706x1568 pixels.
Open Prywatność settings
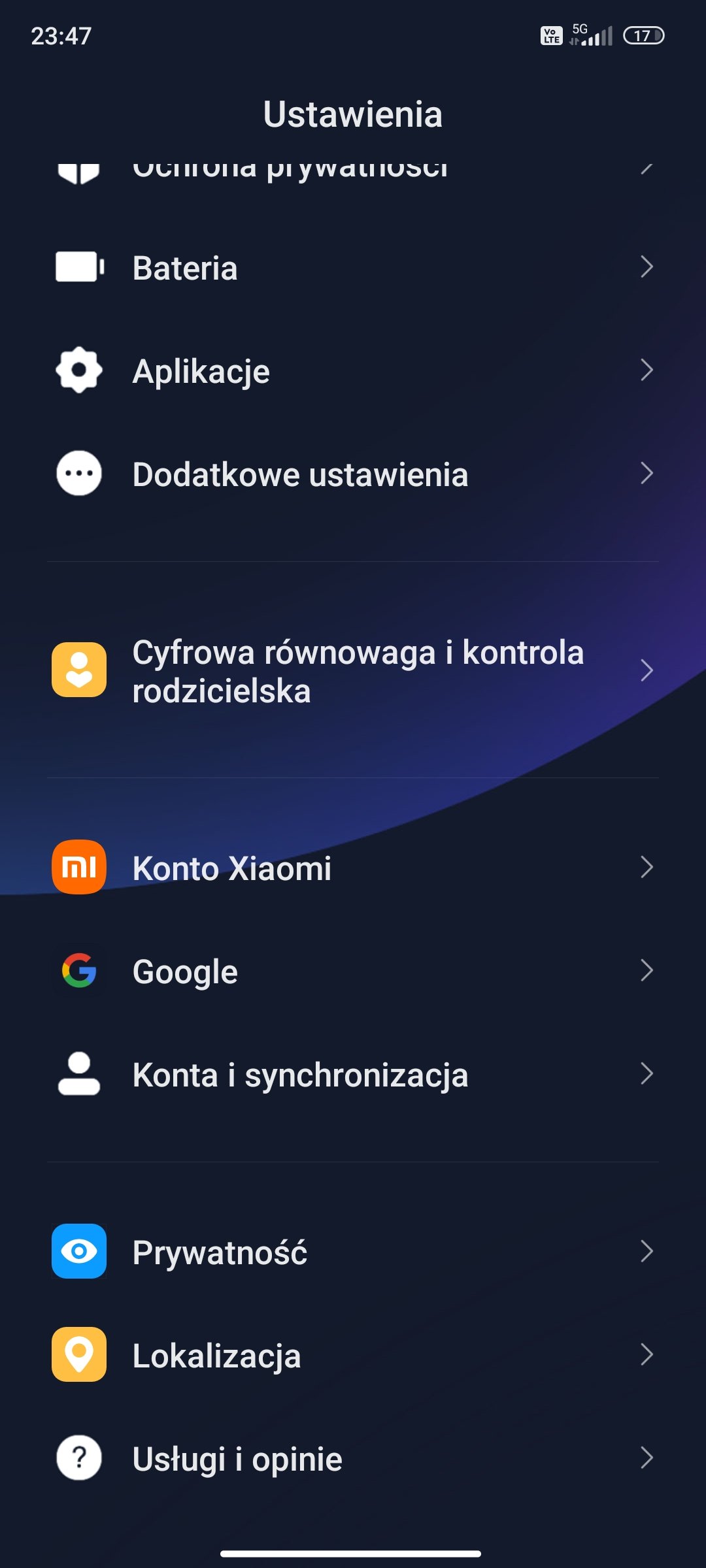click(353, 1251)
